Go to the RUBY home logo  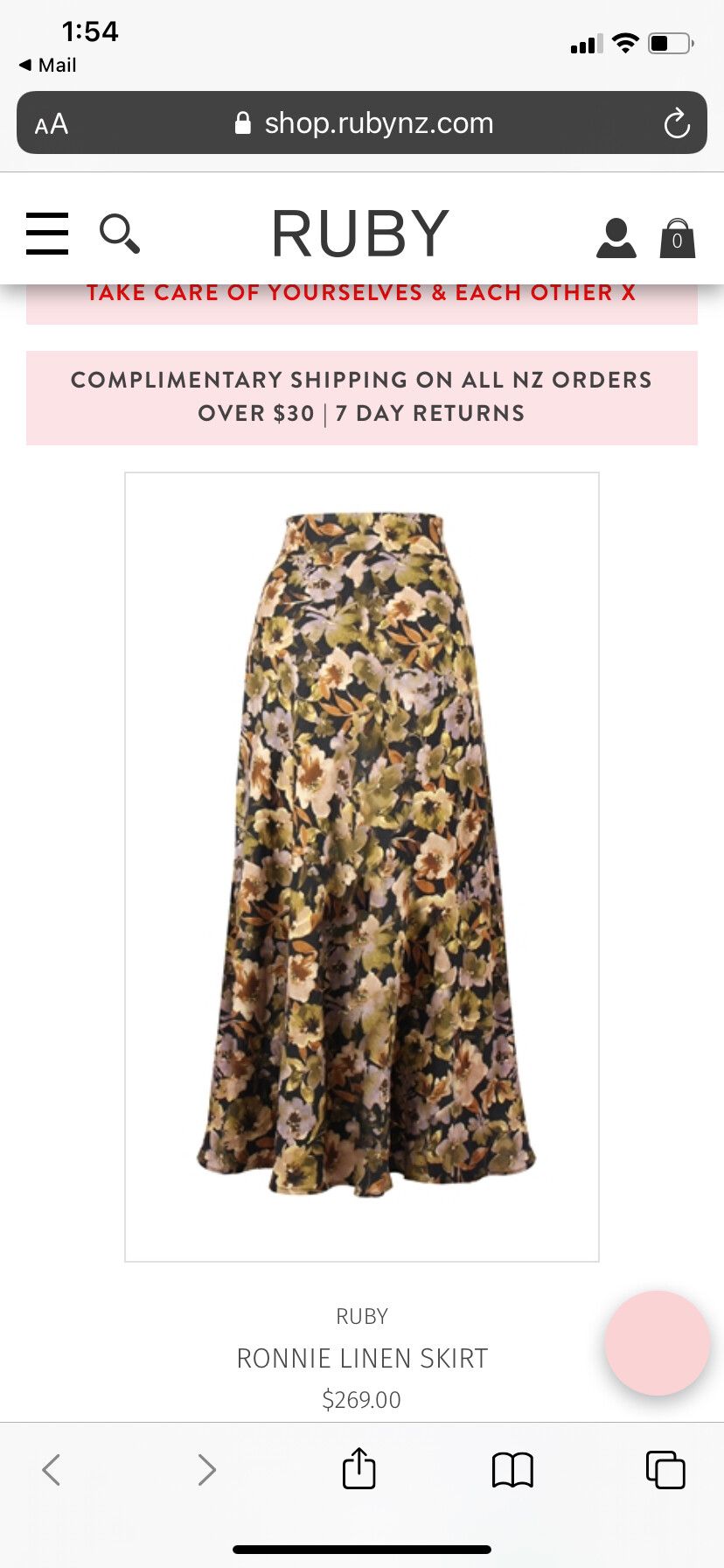pos(360,234)
